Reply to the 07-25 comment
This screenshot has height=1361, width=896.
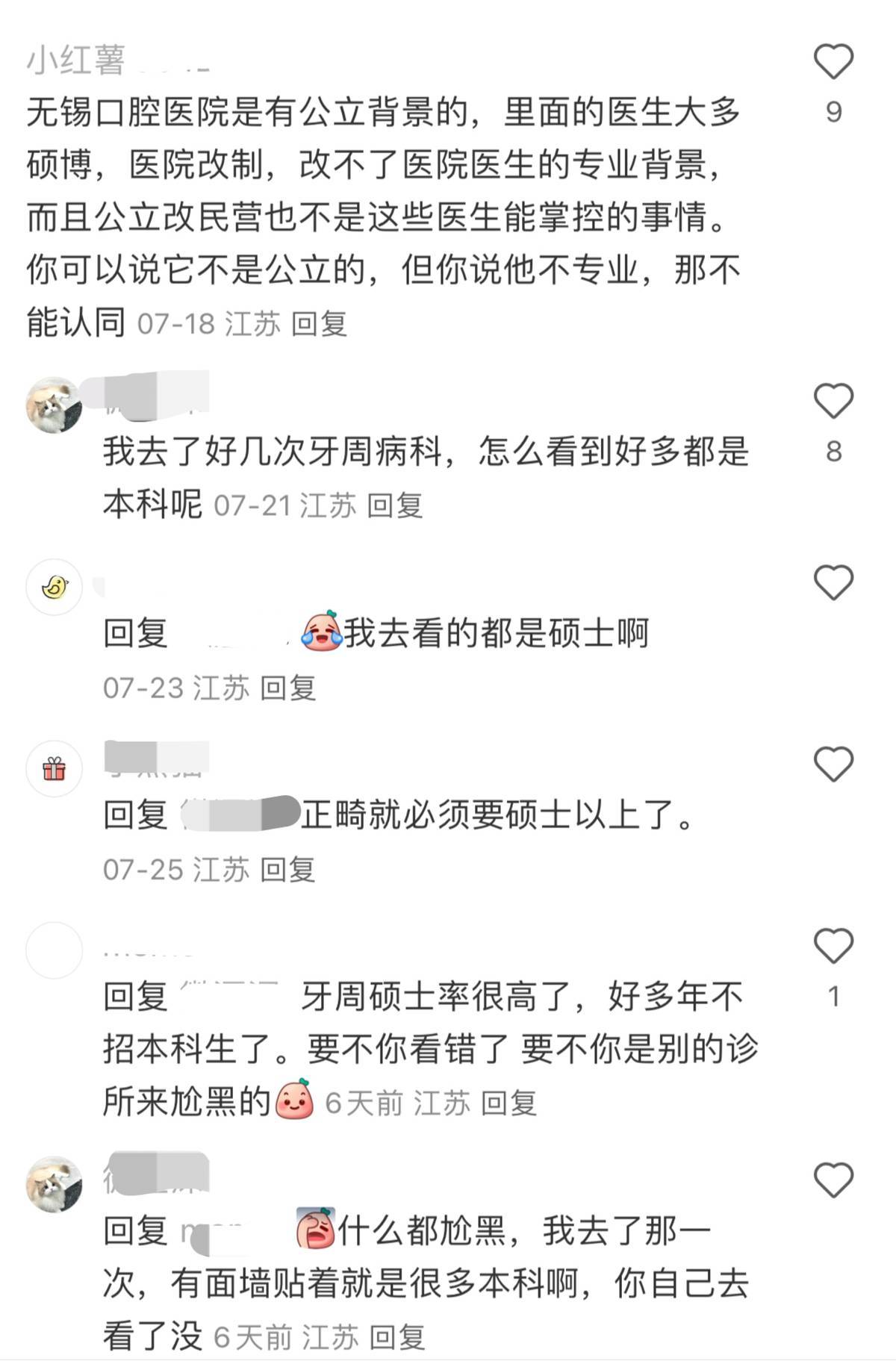(x=288, y=870)
